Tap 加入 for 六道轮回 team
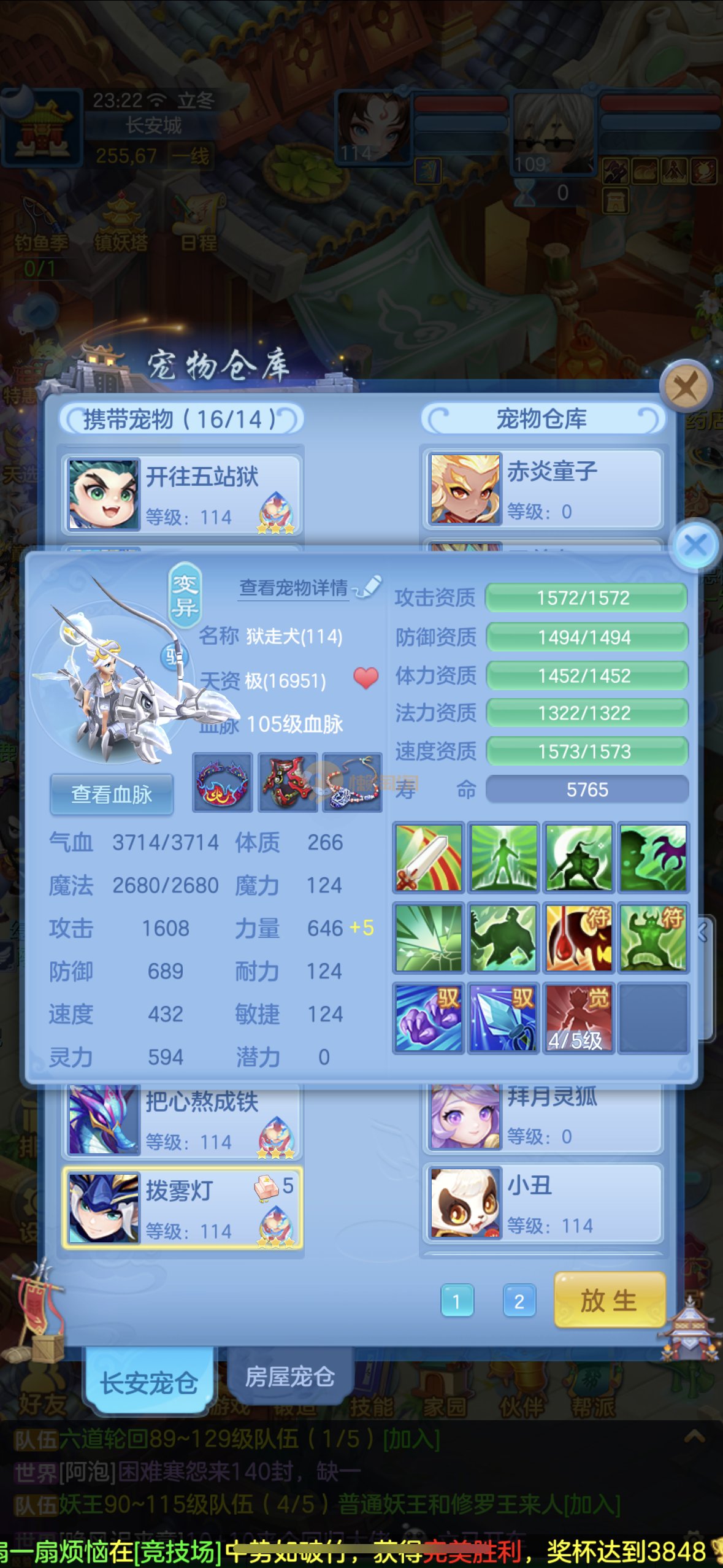Image resolution: width=723 pixels, height=1568 pixels. pyautogui.click(x=411, y=1439)
